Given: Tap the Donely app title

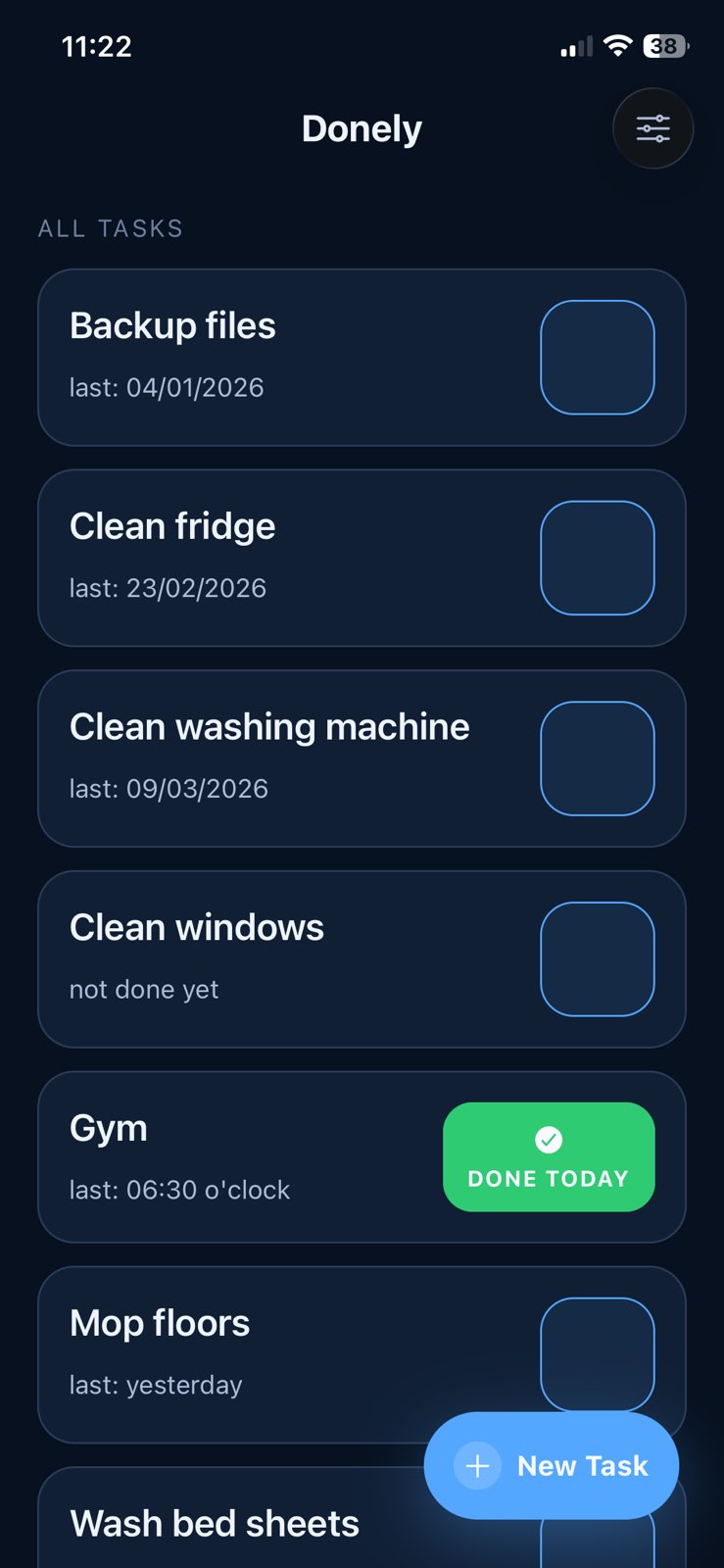Looking at the screenshot, I should [x=362, y=127].
